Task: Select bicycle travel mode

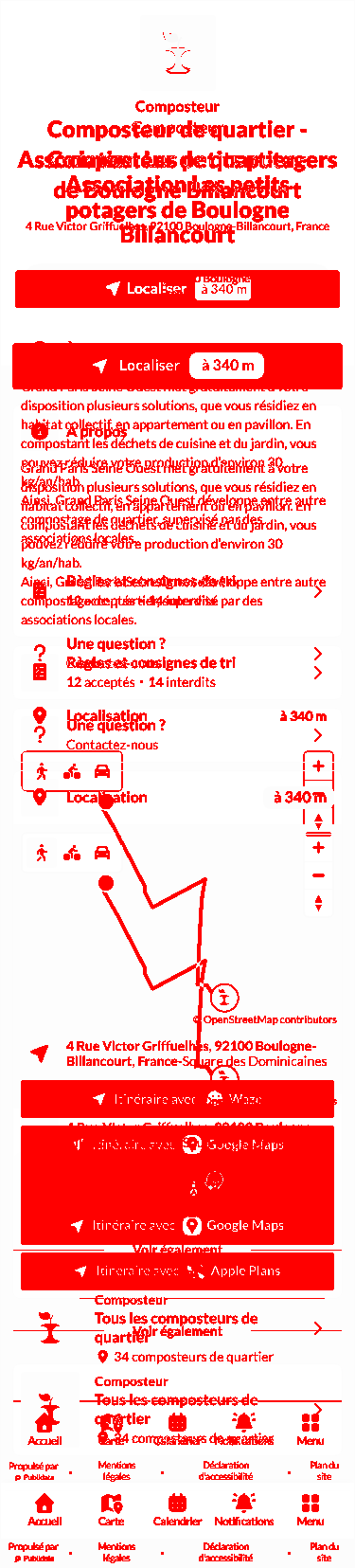Action: 72,853
